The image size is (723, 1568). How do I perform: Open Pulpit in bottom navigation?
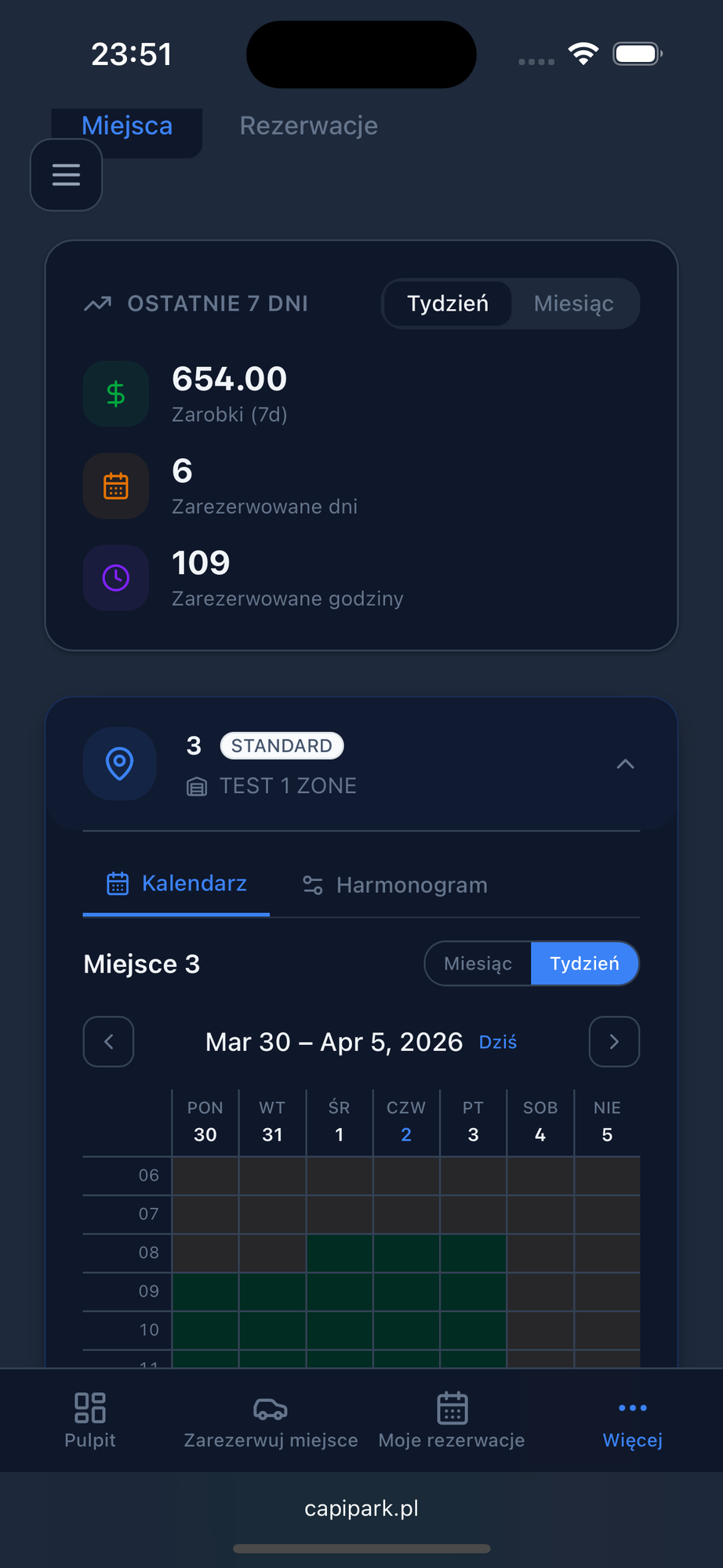[x=89, y=1420]
